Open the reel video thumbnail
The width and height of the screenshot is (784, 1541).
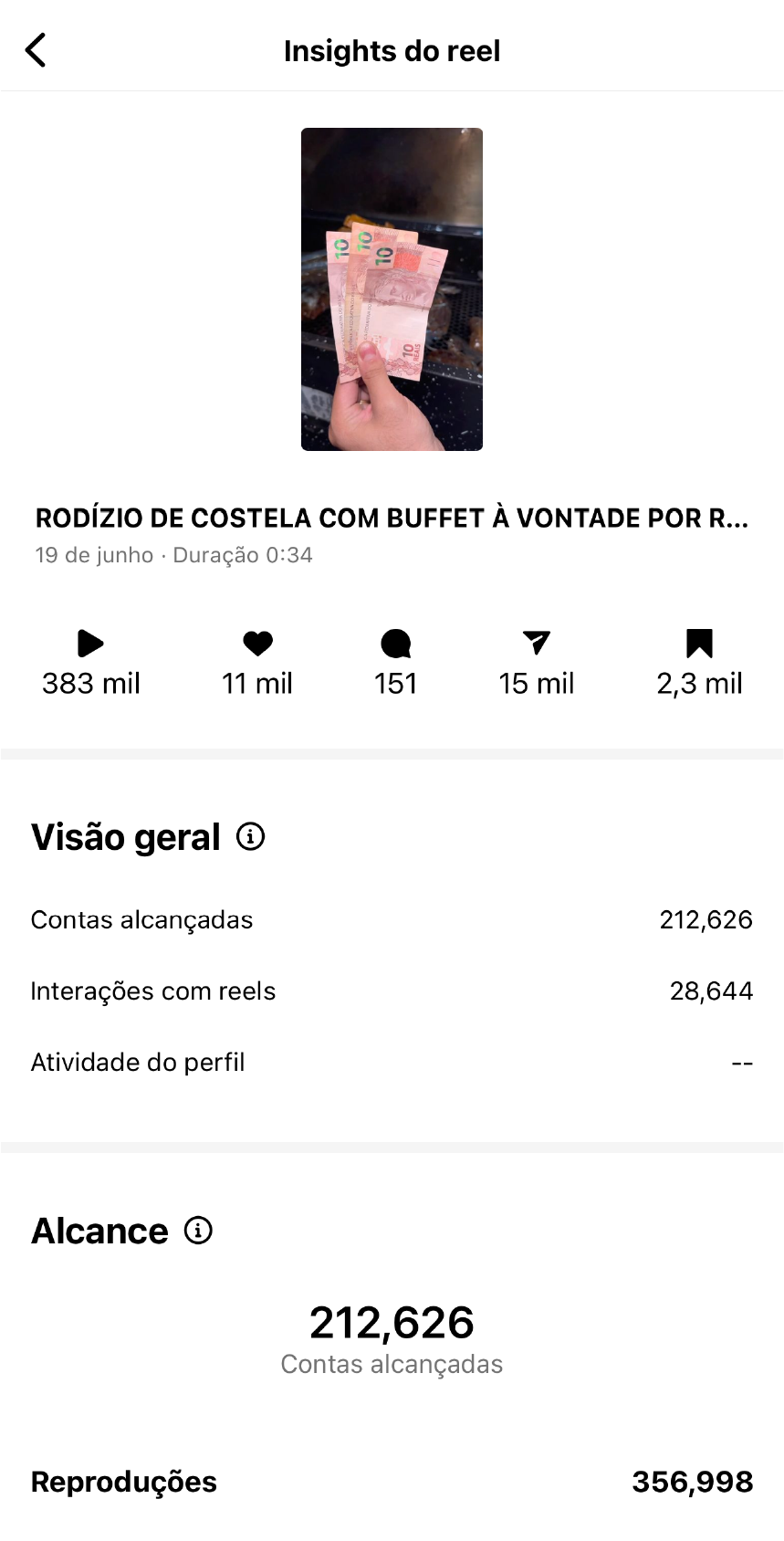pyautogui.click(x=392, y=289)
